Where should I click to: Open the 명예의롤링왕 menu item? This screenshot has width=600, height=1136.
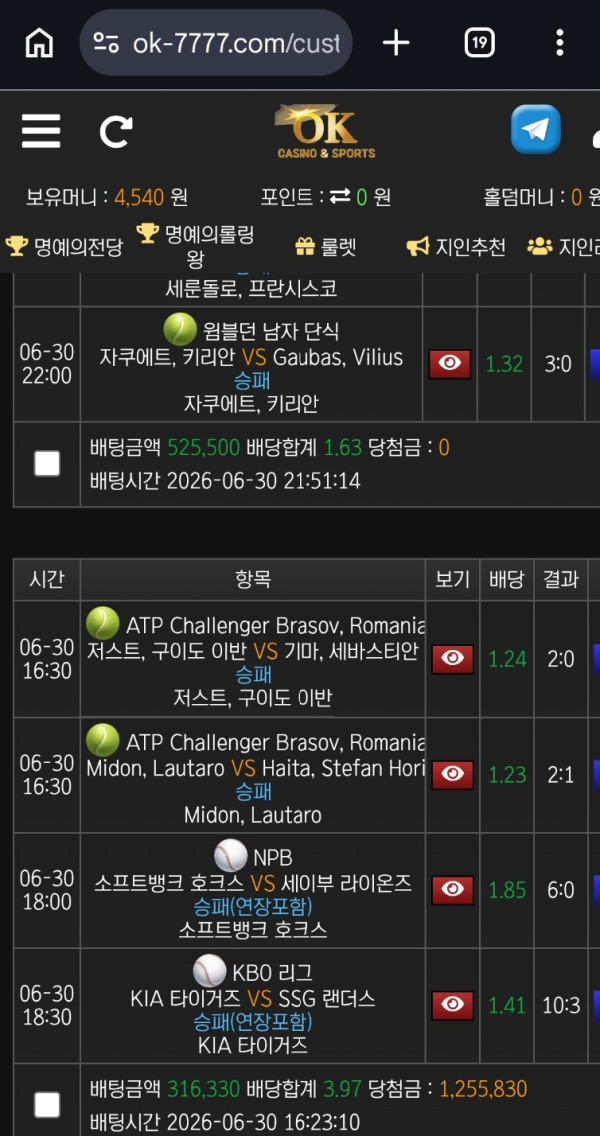click(196, 246)
